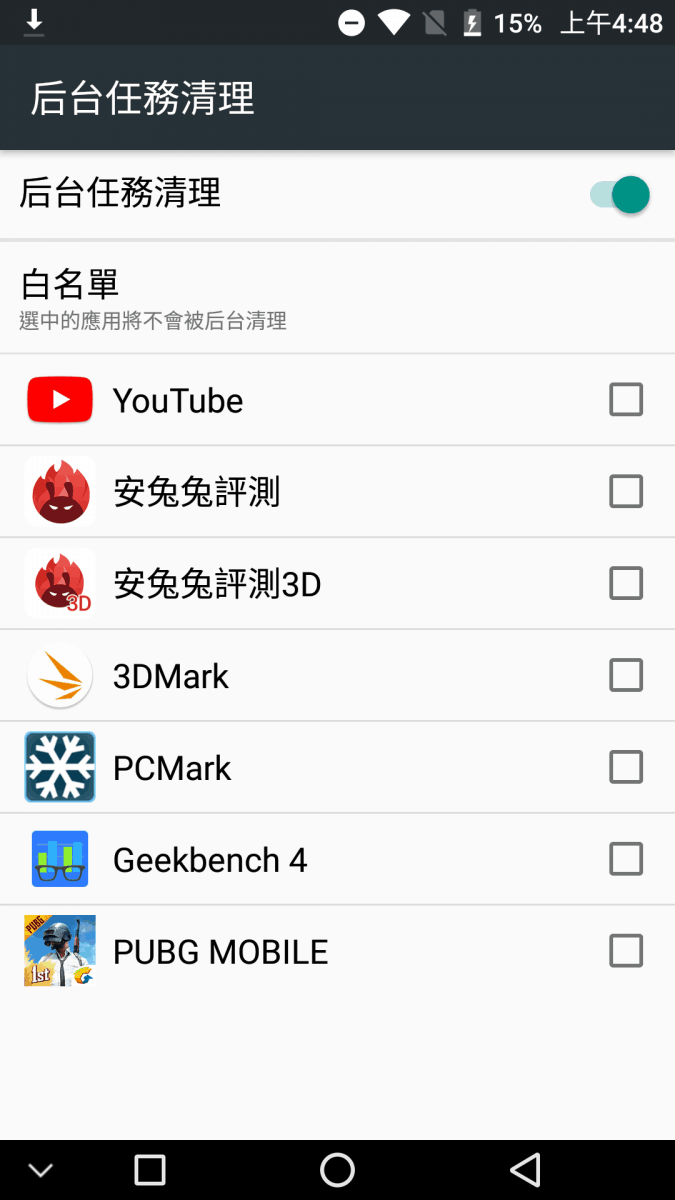Image resolution: width=675 pixels, height=1200 pixels.
Task: Select the 安兔兔評測 checkbox
Action: pos(626,492)
